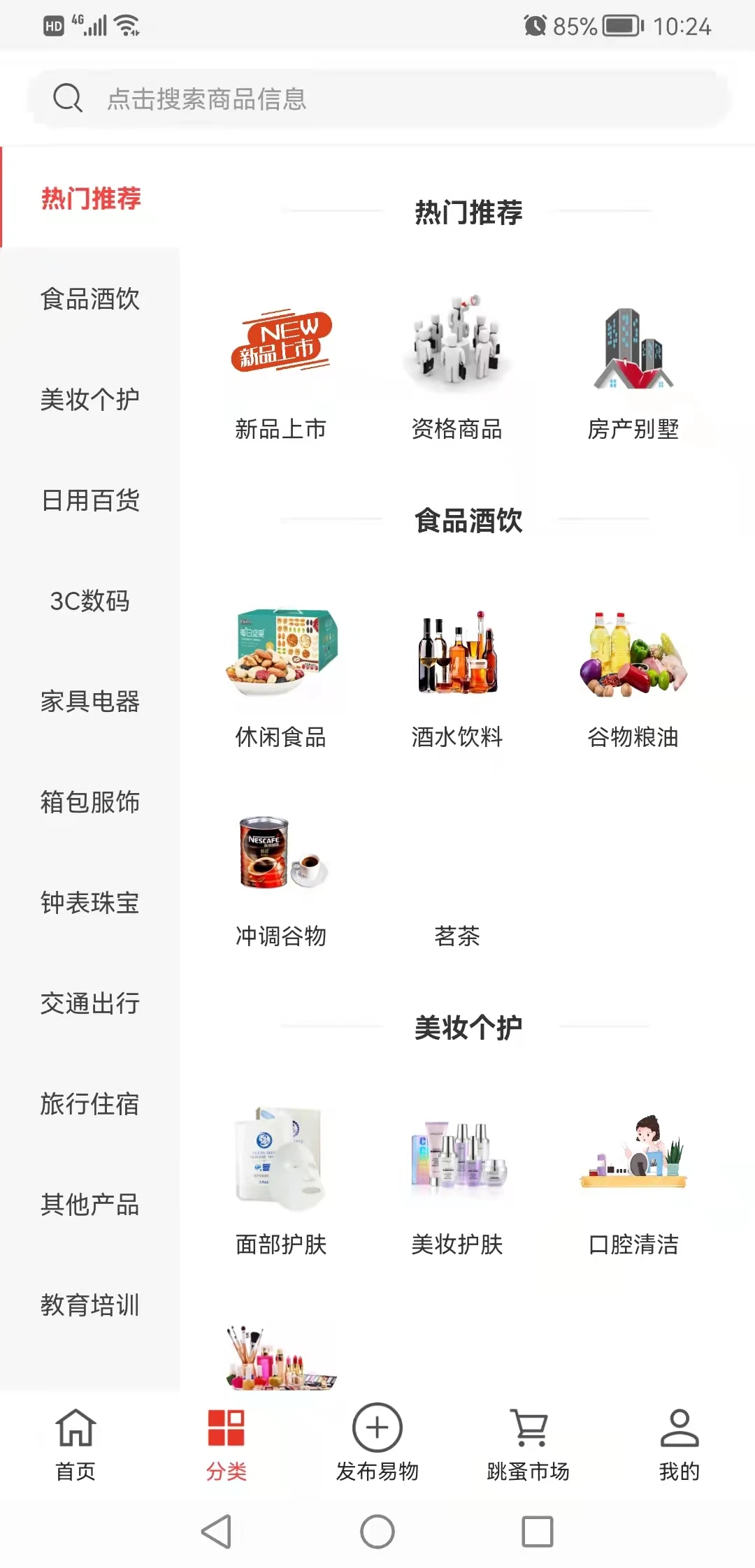
Task: Choose the 3C数码 sidebar category
Action: point(89,601)
